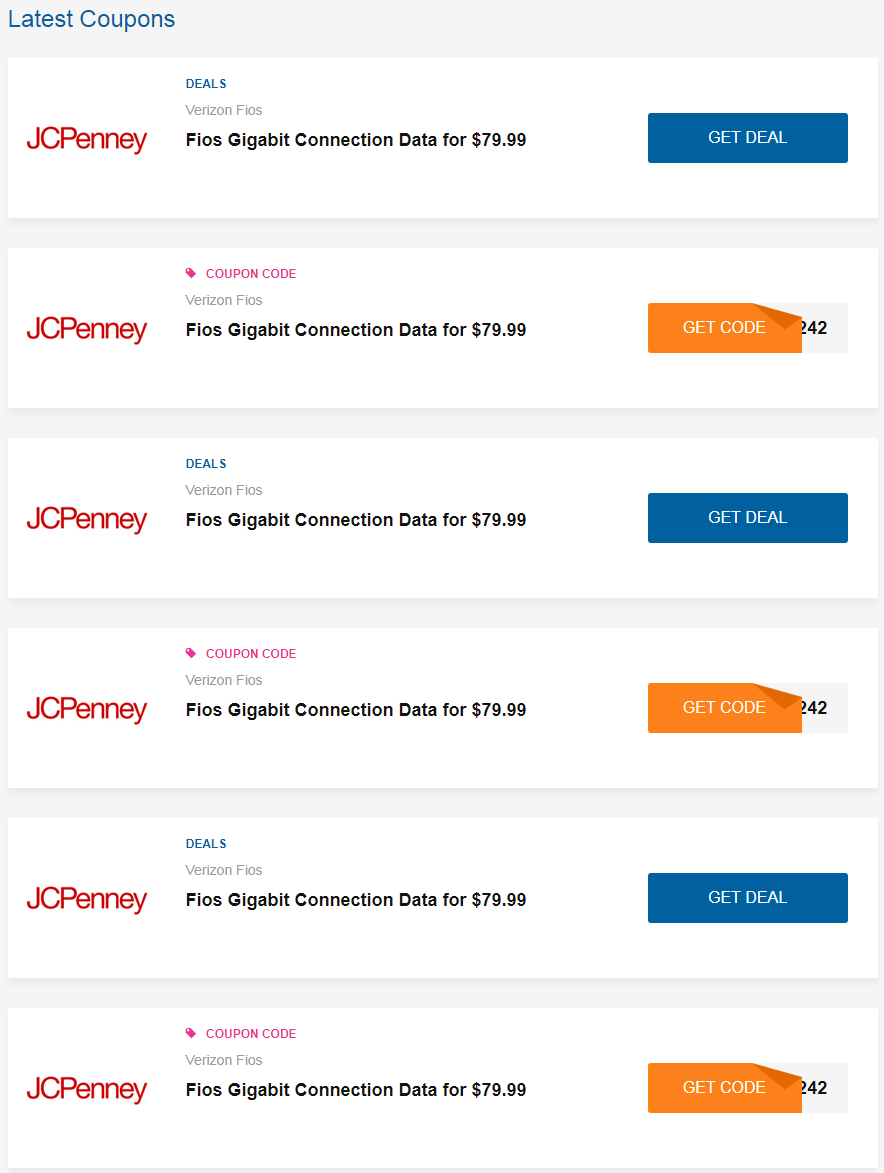Screen dimensions: 884x1173
Task: Click the DEALS category label on the first card
Action: coord(206,84)
